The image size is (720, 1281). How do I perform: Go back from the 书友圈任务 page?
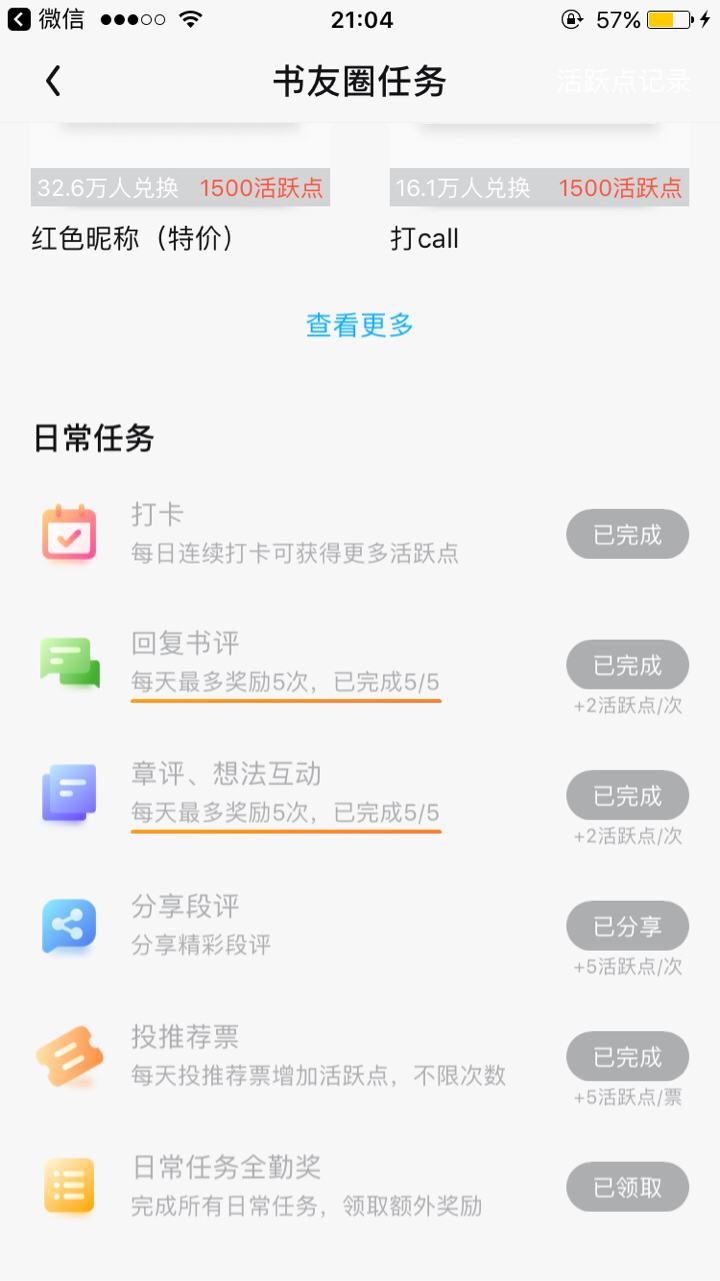(x=54, y=81)
